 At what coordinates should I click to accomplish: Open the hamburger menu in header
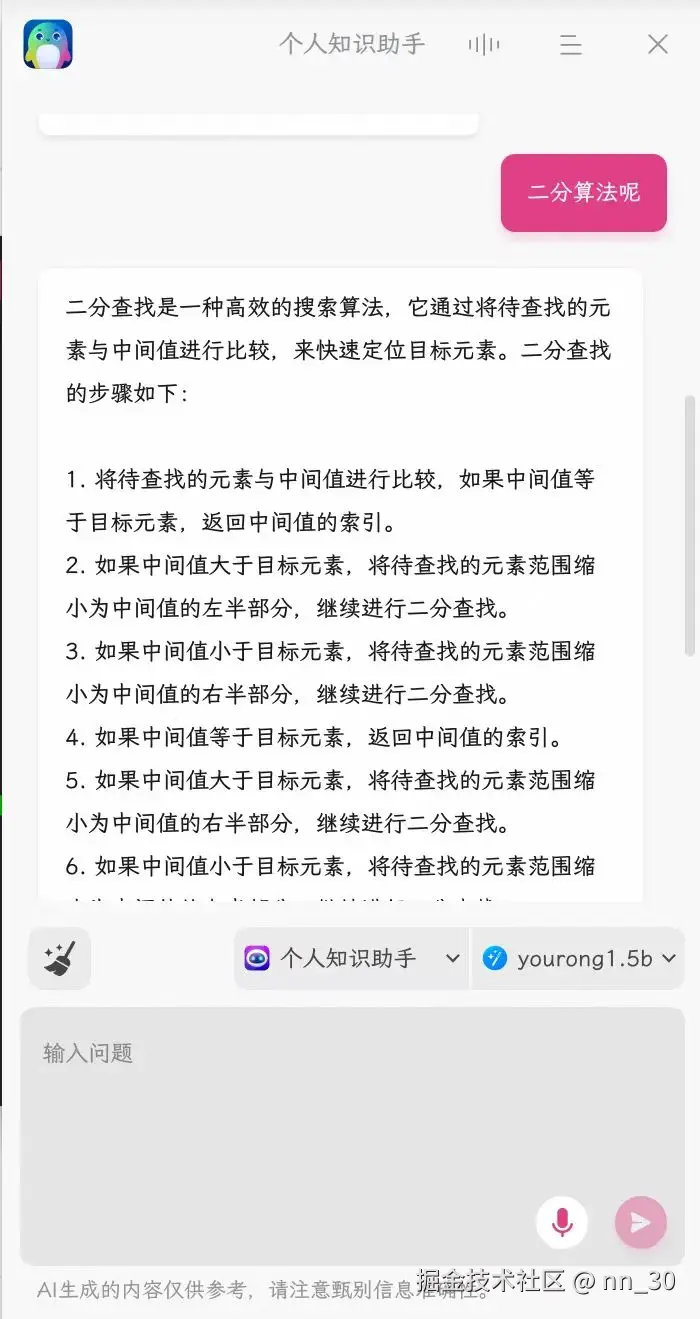[x=570, y=44]
